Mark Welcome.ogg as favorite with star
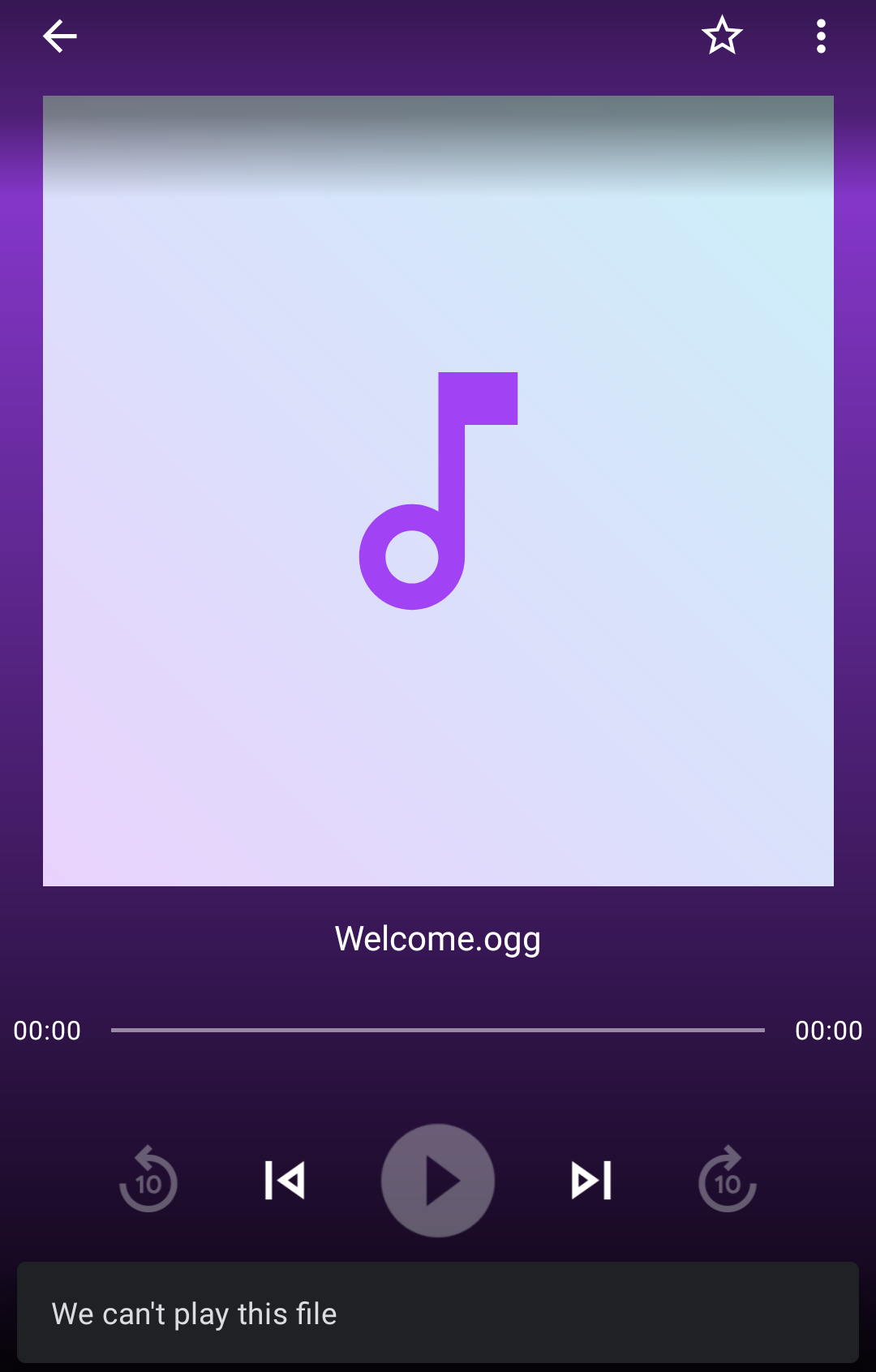876x1372 pixels. (x=722, y=36)
